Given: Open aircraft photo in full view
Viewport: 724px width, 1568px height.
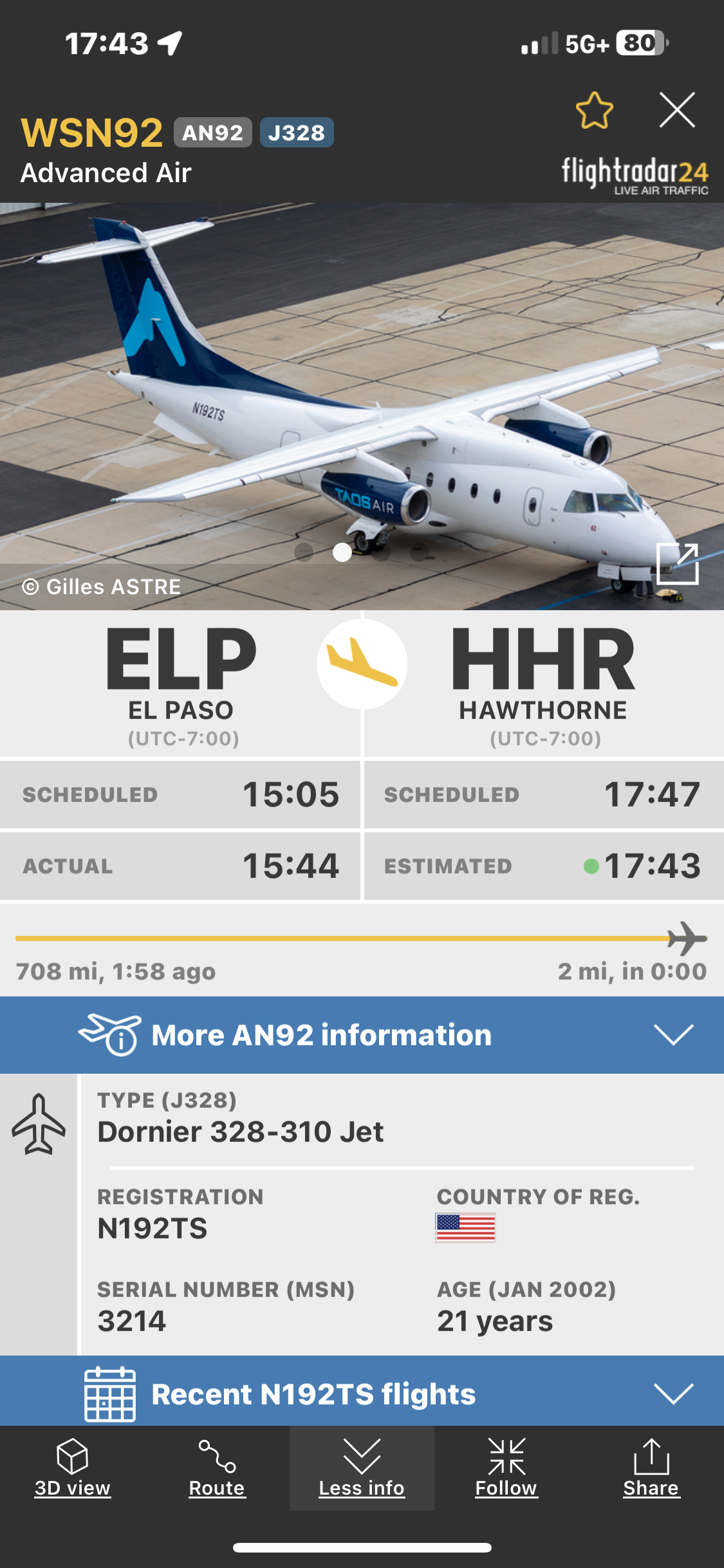Looking at the screenshot, I should [678, 564].
